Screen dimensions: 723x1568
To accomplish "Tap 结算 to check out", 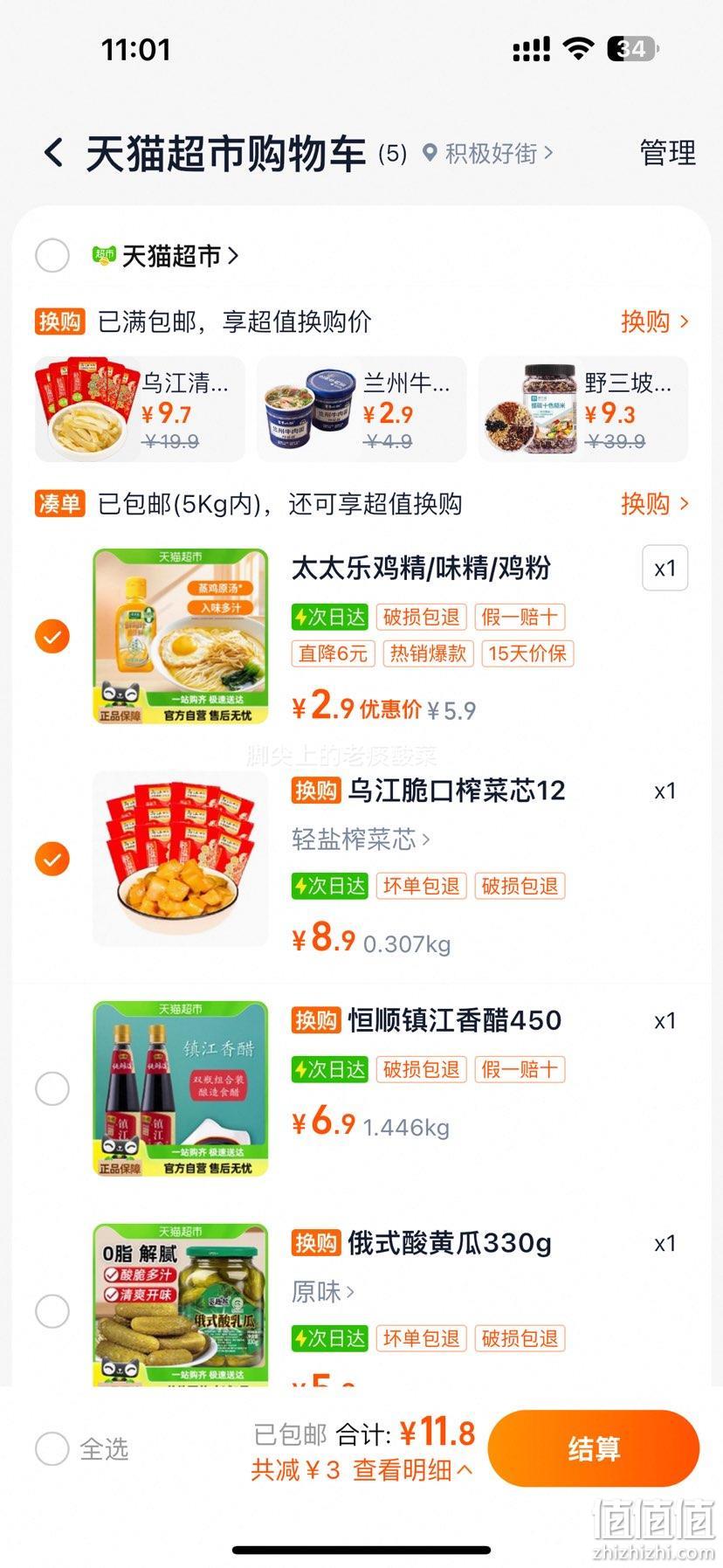I will (594, 1448).
